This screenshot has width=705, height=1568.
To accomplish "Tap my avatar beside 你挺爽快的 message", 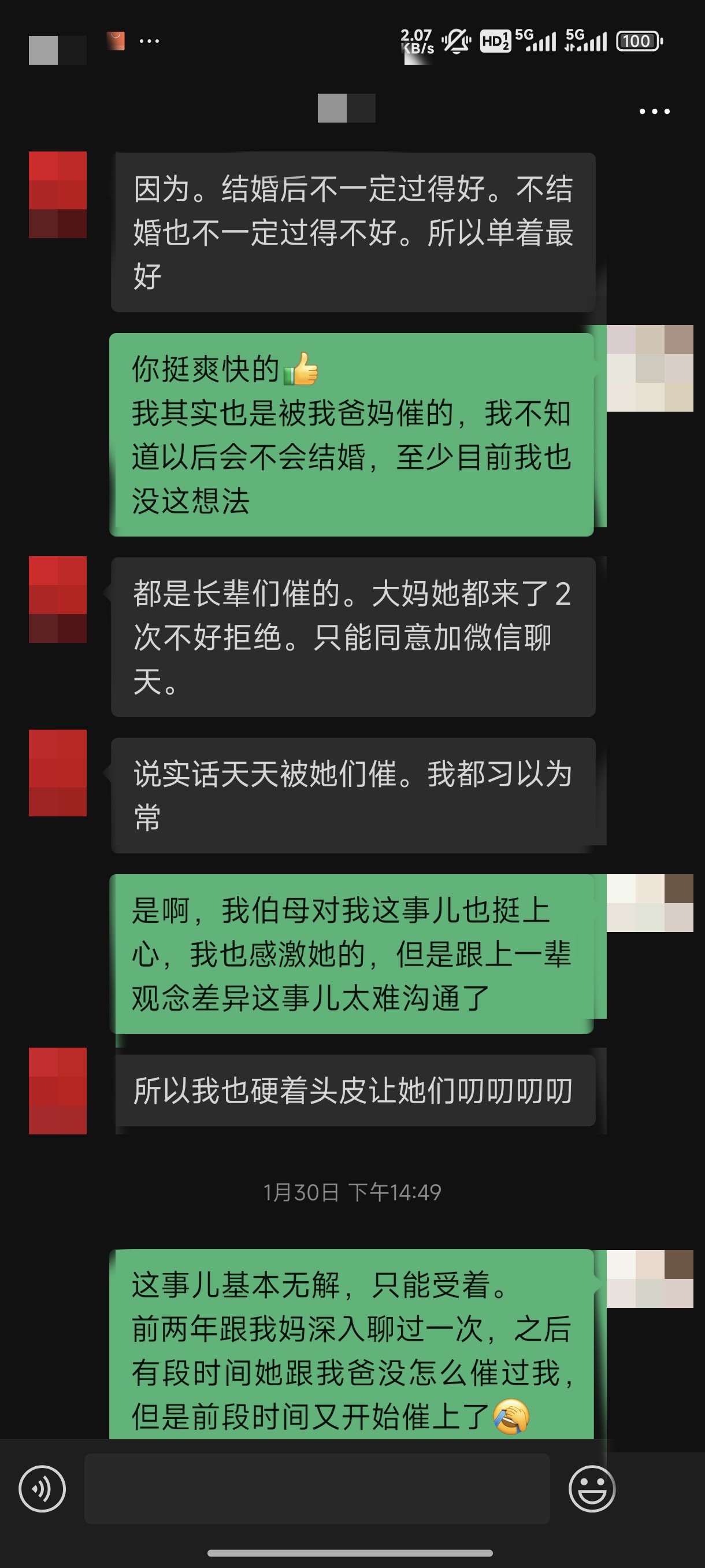I will point(650,368).
